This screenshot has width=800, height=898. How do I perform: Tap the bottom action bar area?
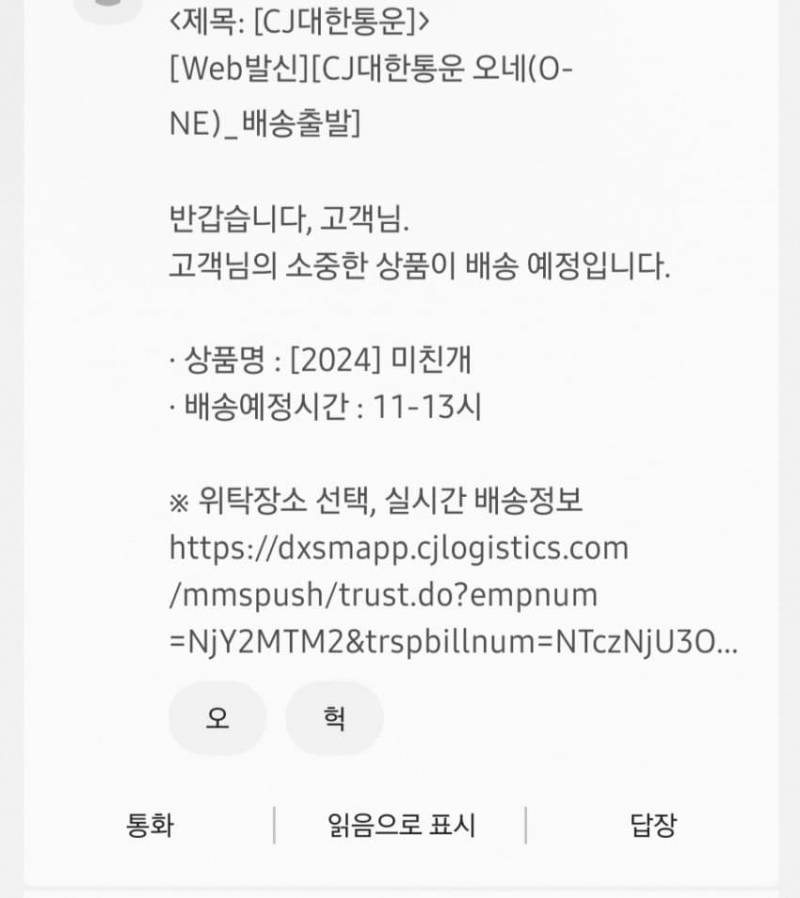pyautogui.click(x=400, y=827)
